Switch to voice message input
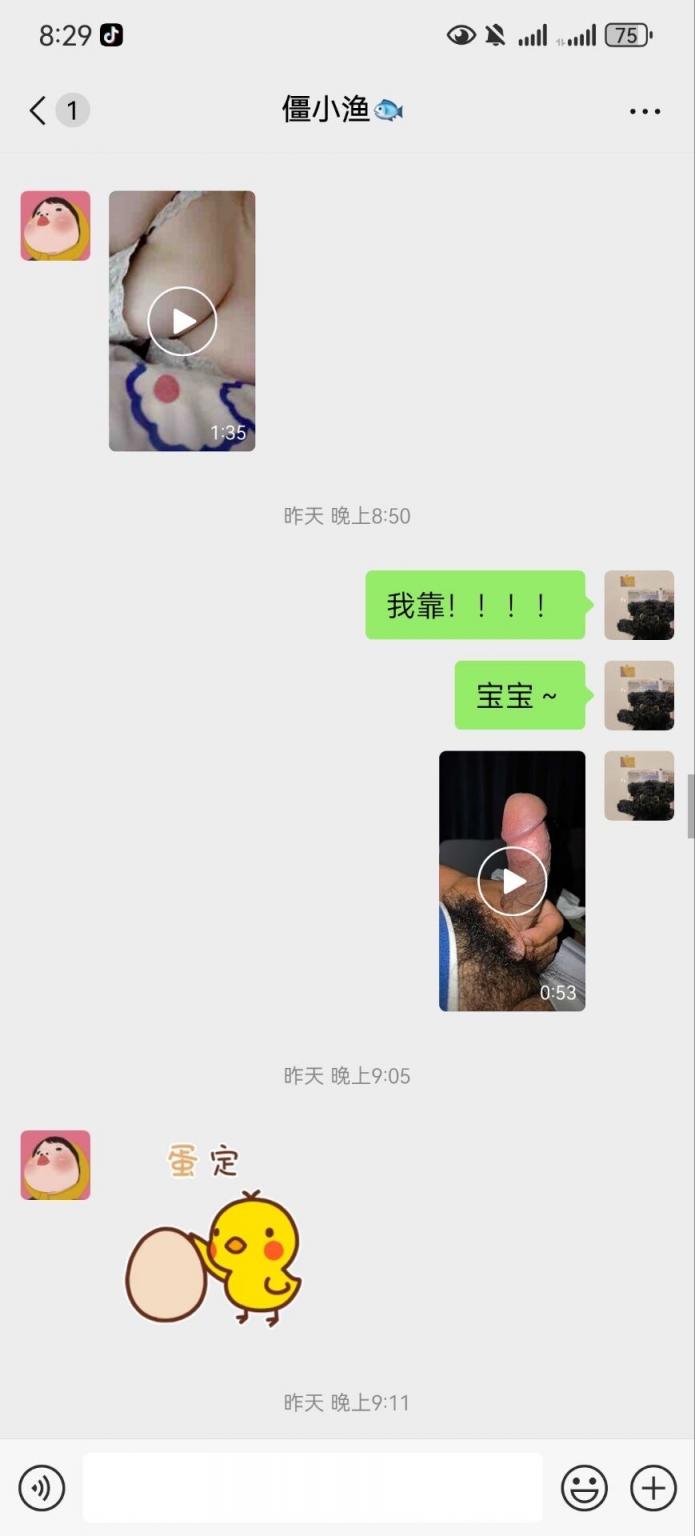 tap(42, 1488)
